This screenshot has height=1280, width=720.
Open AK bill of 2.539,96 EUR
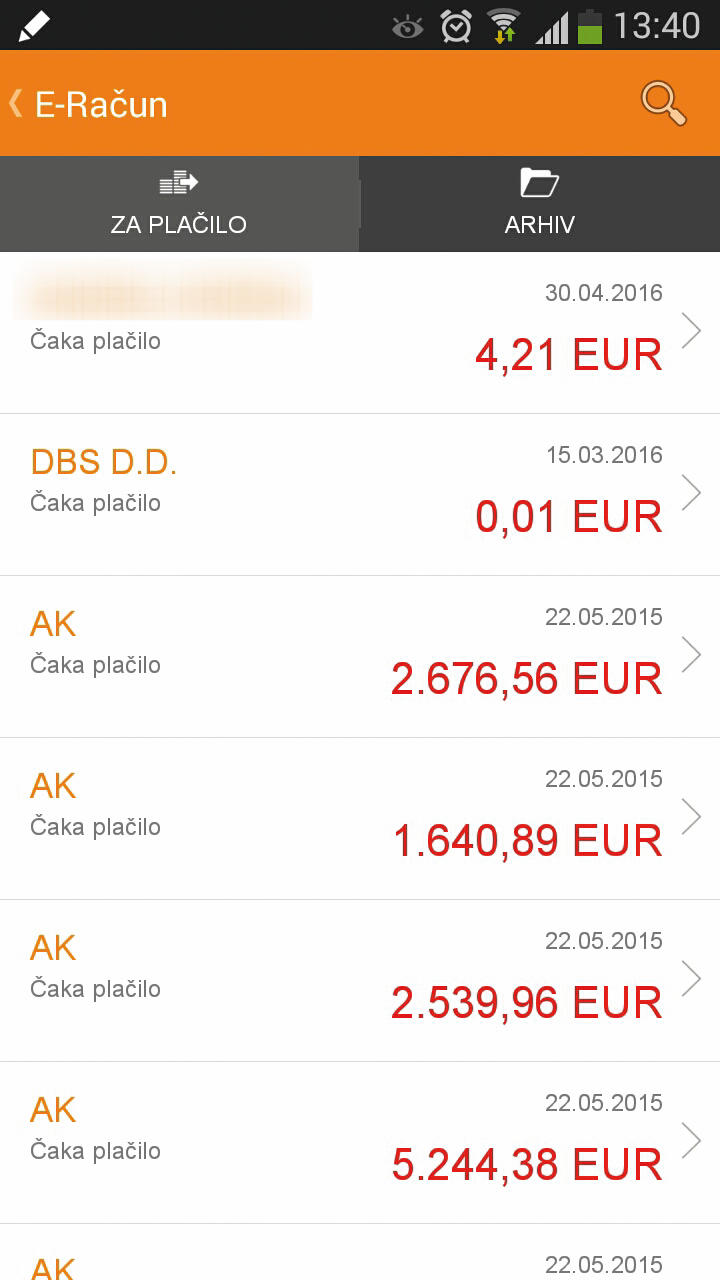tap(360, 981)
